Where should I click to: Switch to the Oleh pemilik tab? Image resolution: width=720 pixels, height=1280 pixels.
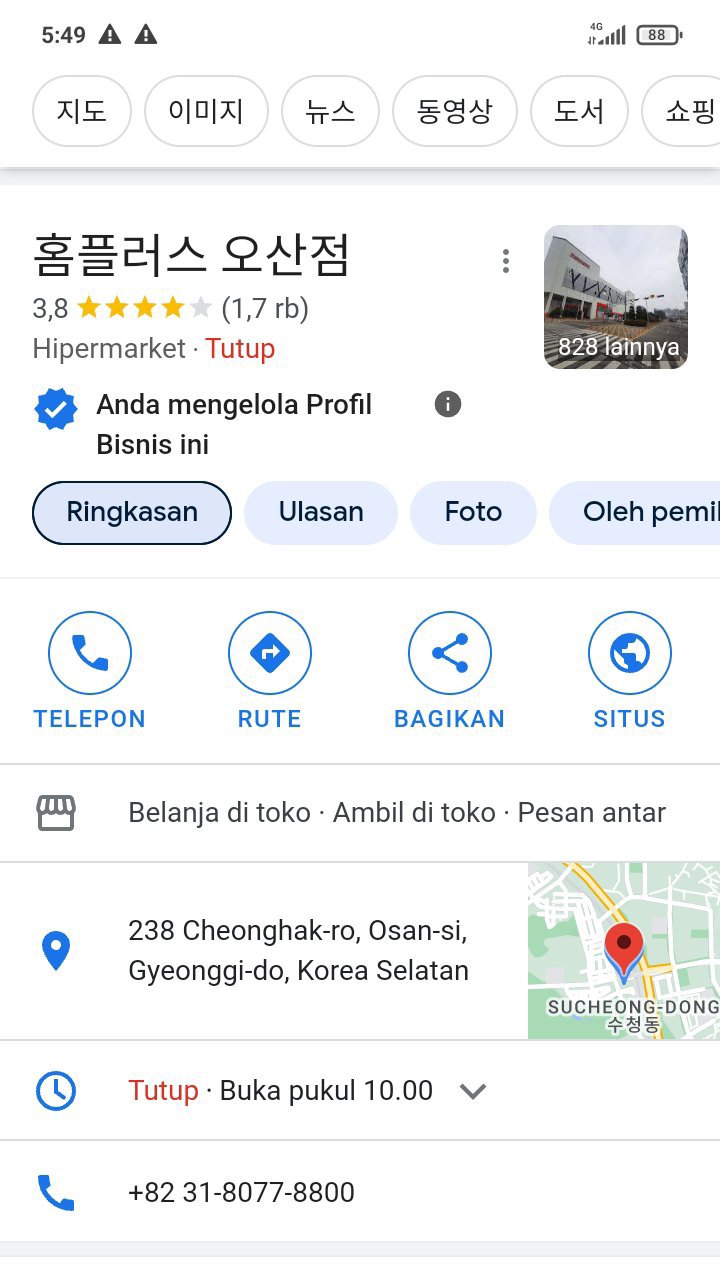click(x=640, y=513)
